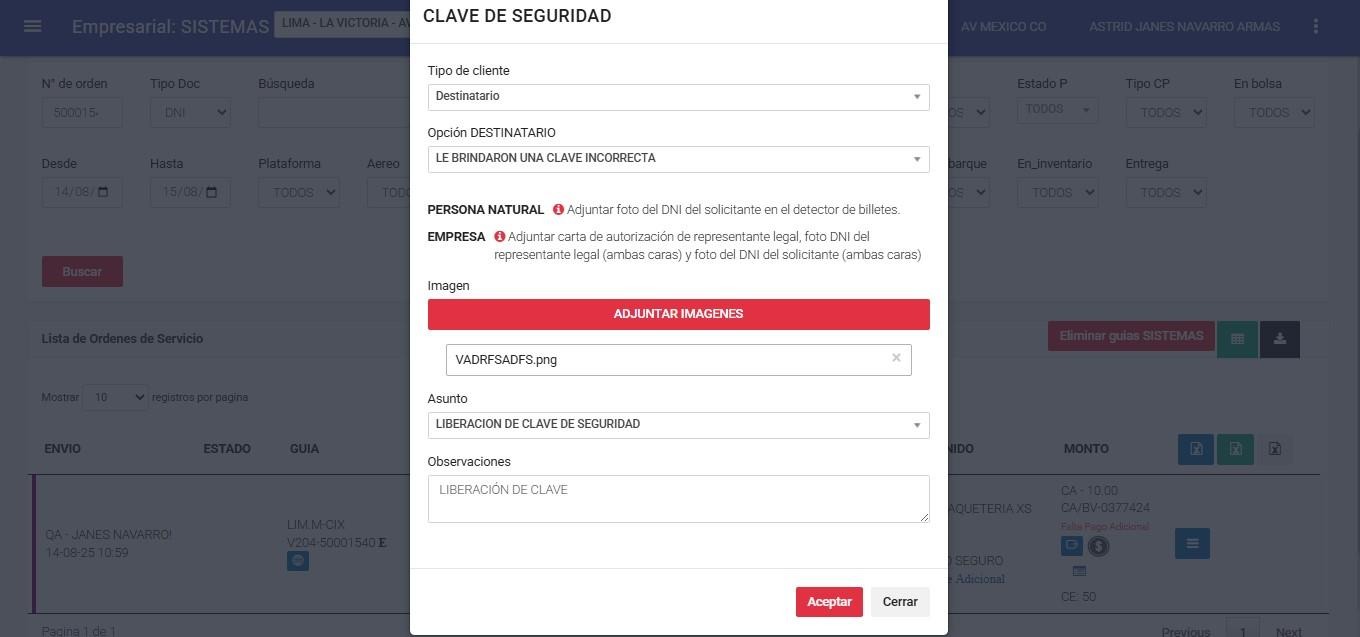The height and width of the screenshot is (637, 1360).
Task: Focus the Observaciones text area
Action: tap(678, 498)
